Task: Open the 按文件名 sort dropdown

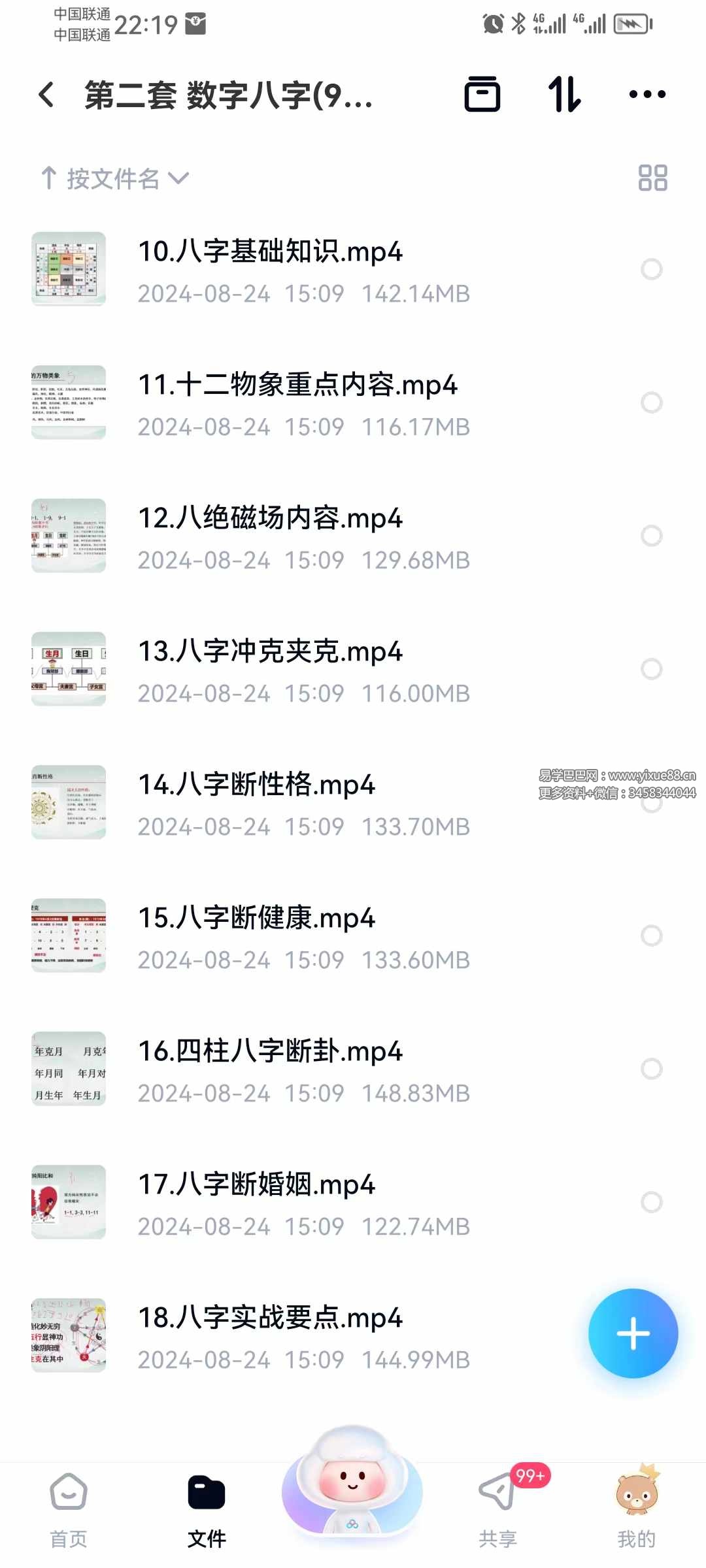Action: 124,180
